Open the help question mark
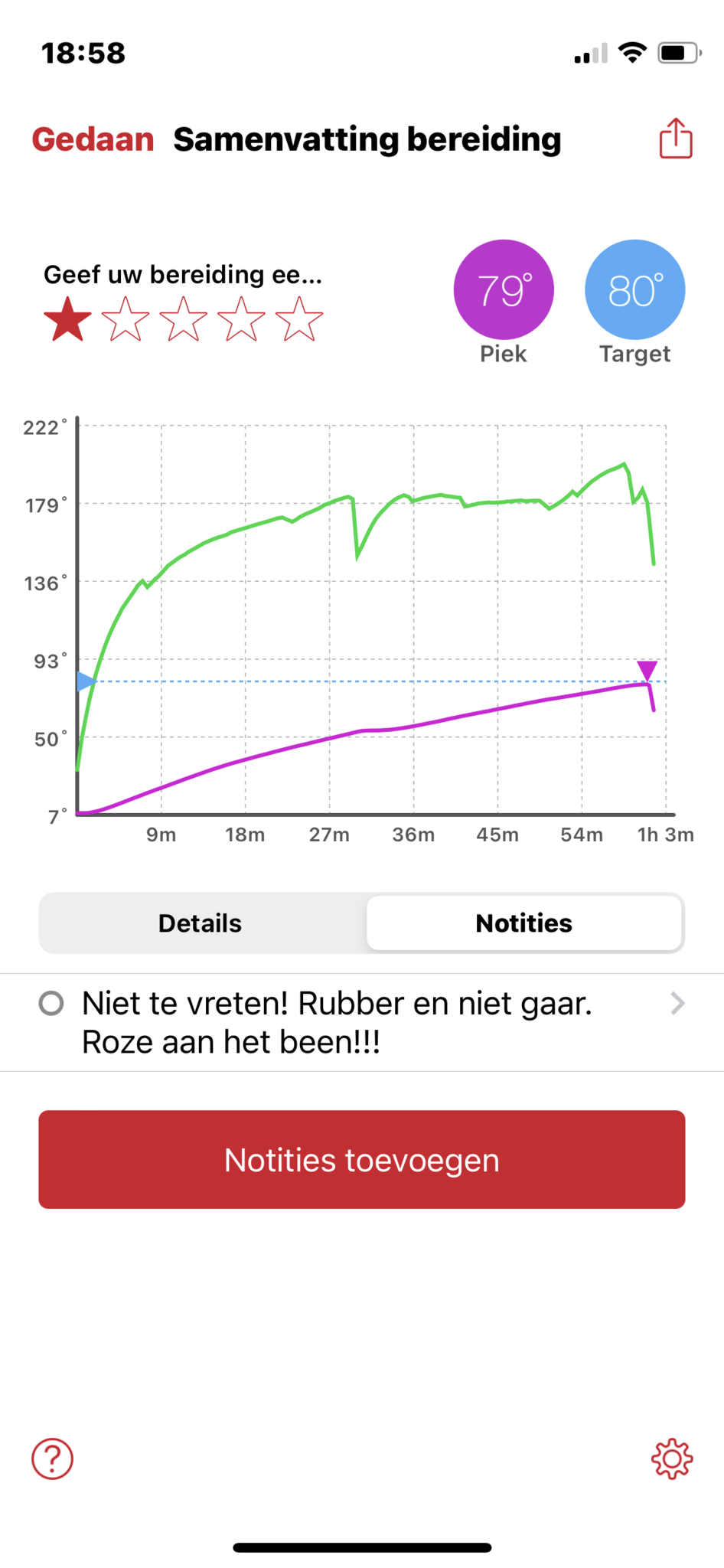Viewport: 724px width, 1568px height. click(52, 1459)
